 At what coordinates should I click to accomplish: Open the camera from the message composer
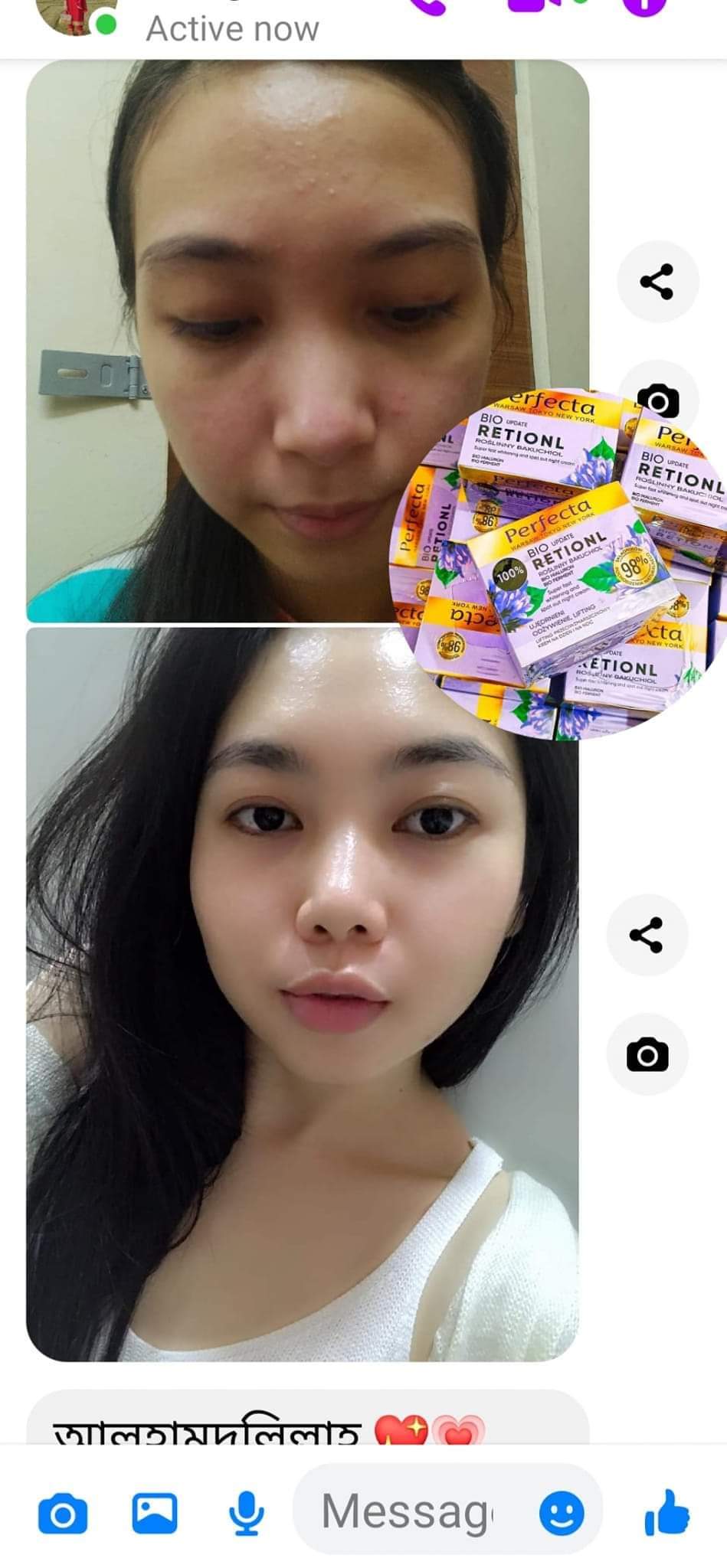(x=63, y=1514)
